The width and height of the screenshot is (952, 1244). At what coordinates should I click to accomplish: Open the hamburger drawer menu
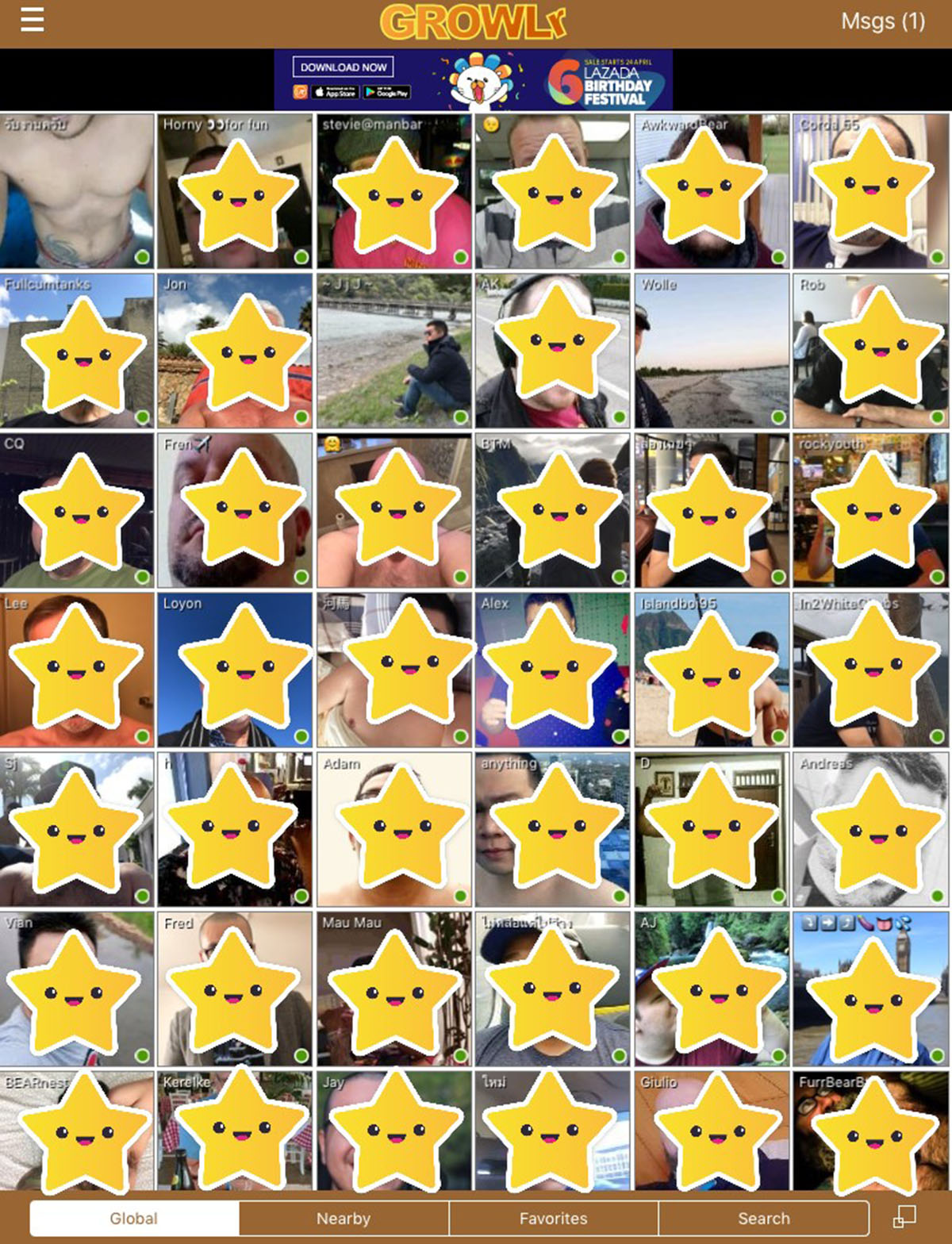(32, 19)
